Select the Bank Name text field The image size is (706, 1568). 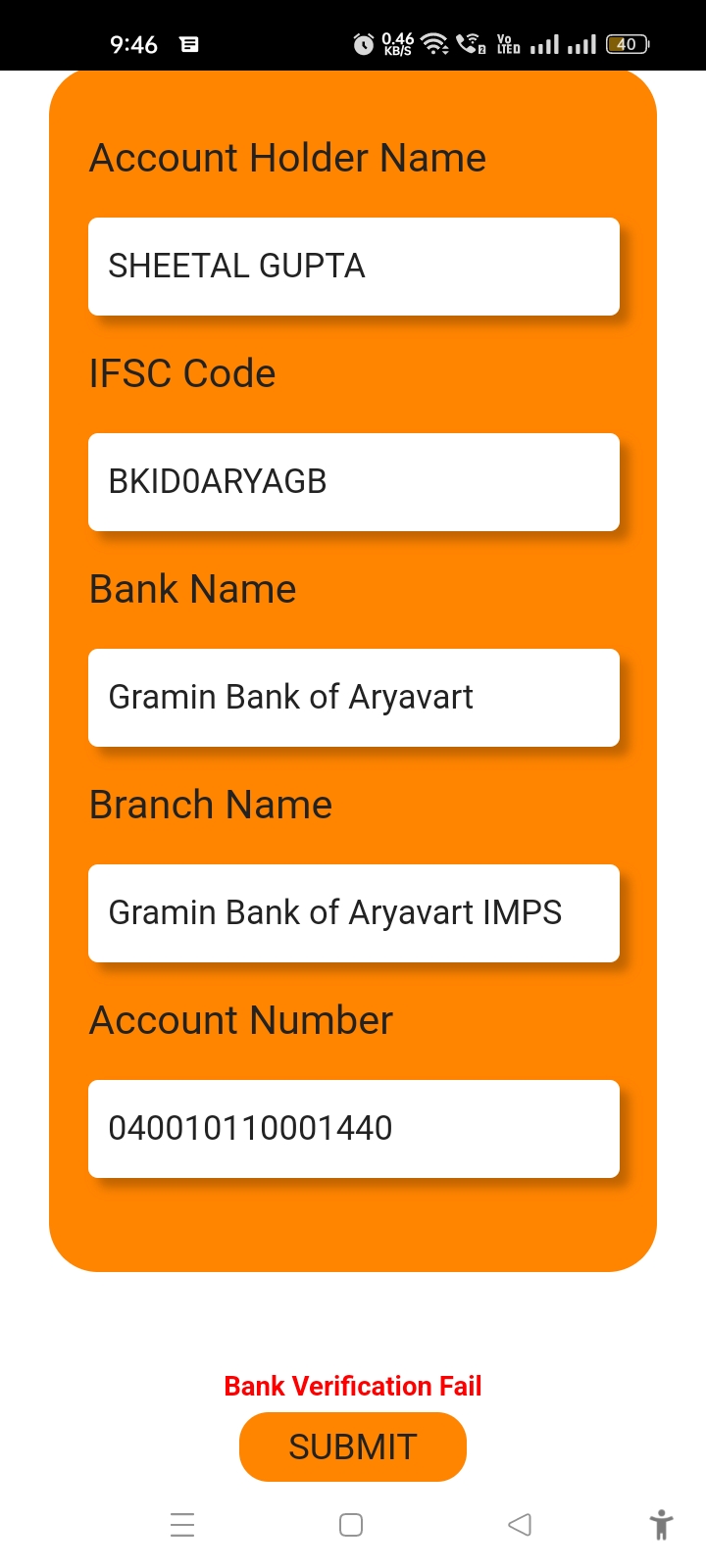coord(354,698)
